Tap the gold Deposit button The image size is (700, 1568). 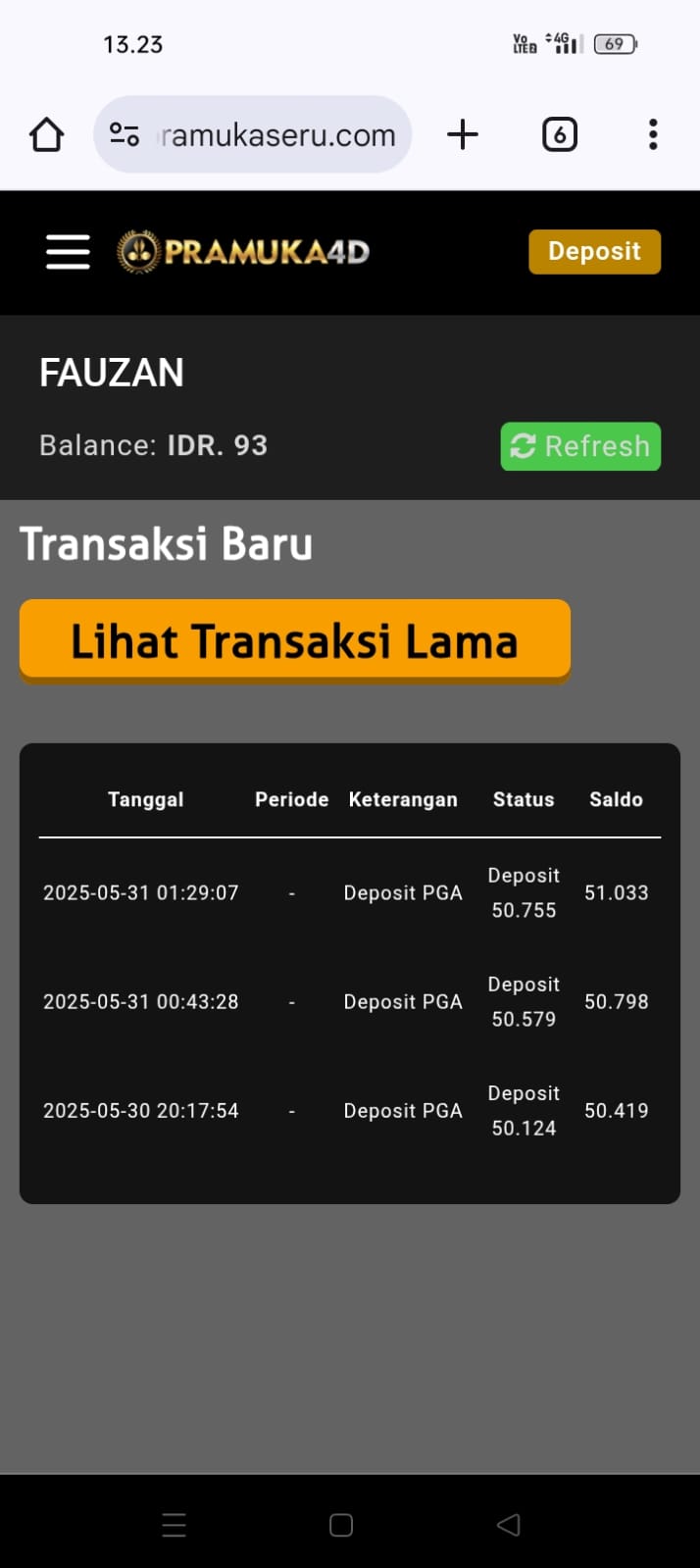(594, 252)
